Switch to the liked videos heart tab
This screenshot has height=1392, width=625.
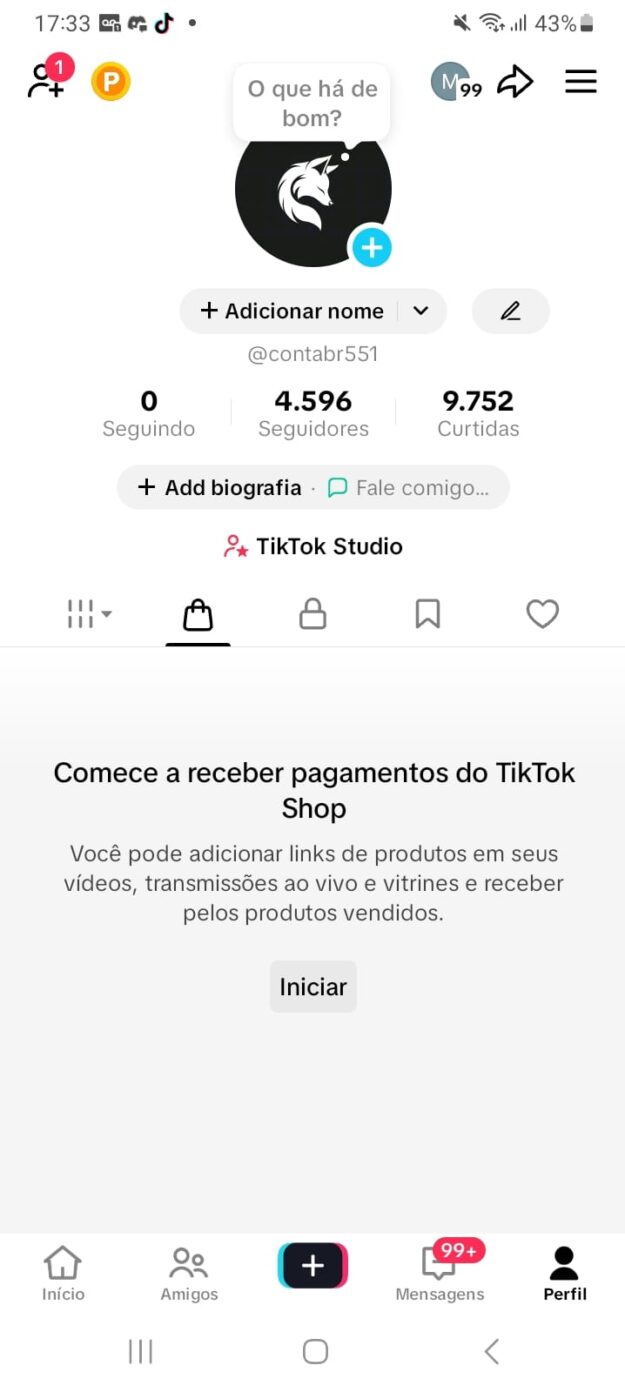542,614
